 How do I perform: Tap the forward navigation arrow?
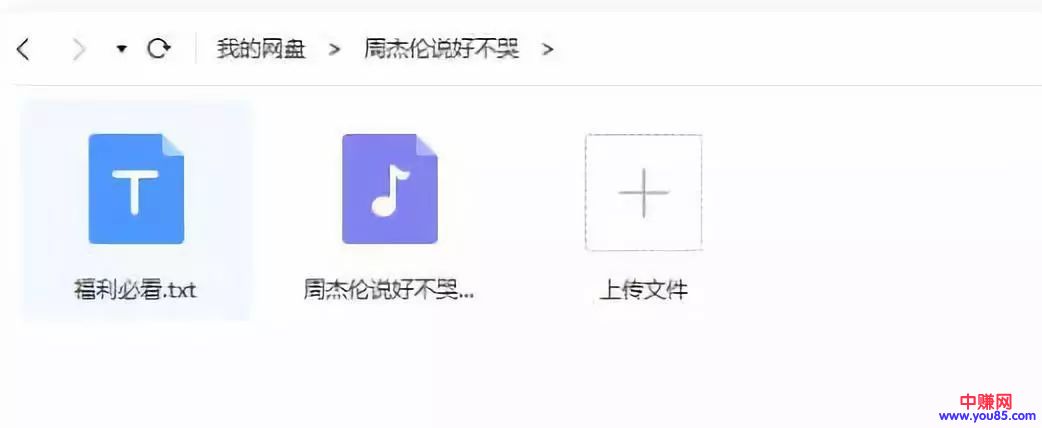(x=78, y=48)
